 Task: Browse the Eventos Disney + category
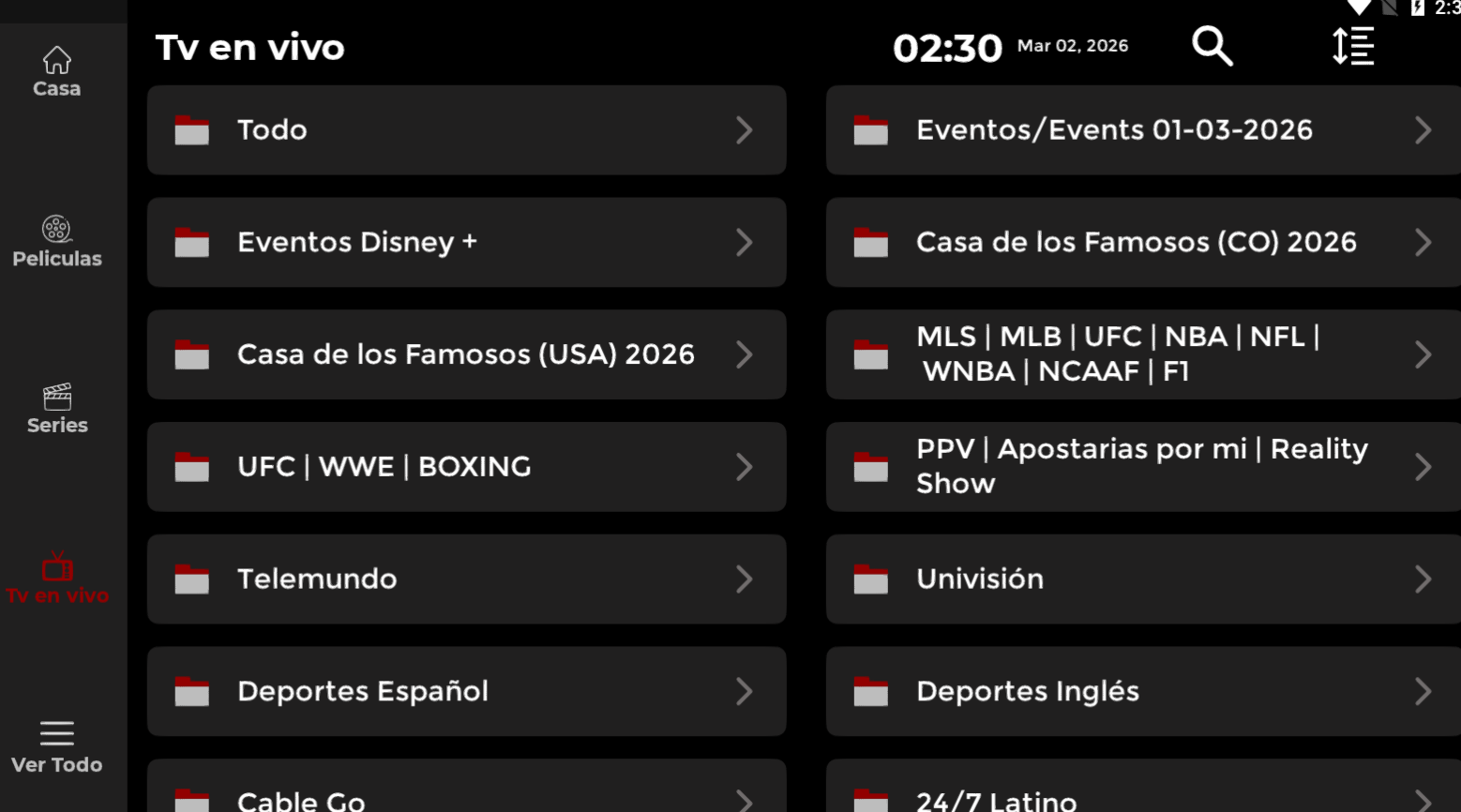466,242
